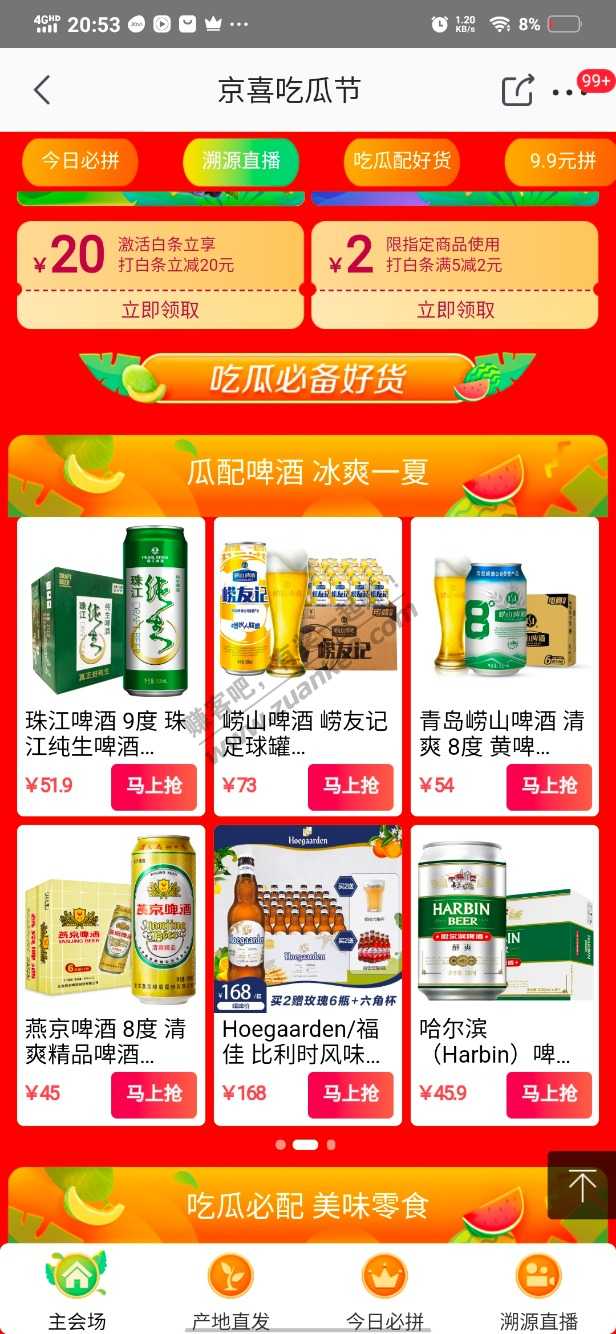Switch to 主会场 bottom tab
Screen dimensions: 616x1334
(77, 1292)
